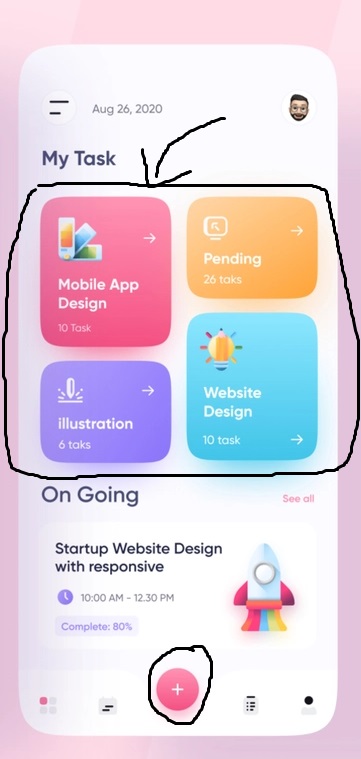Viewport: 361px width, 759px height.
Task: Switch to the task list tab
Action: pyautogui.click(x=250, y=705)
